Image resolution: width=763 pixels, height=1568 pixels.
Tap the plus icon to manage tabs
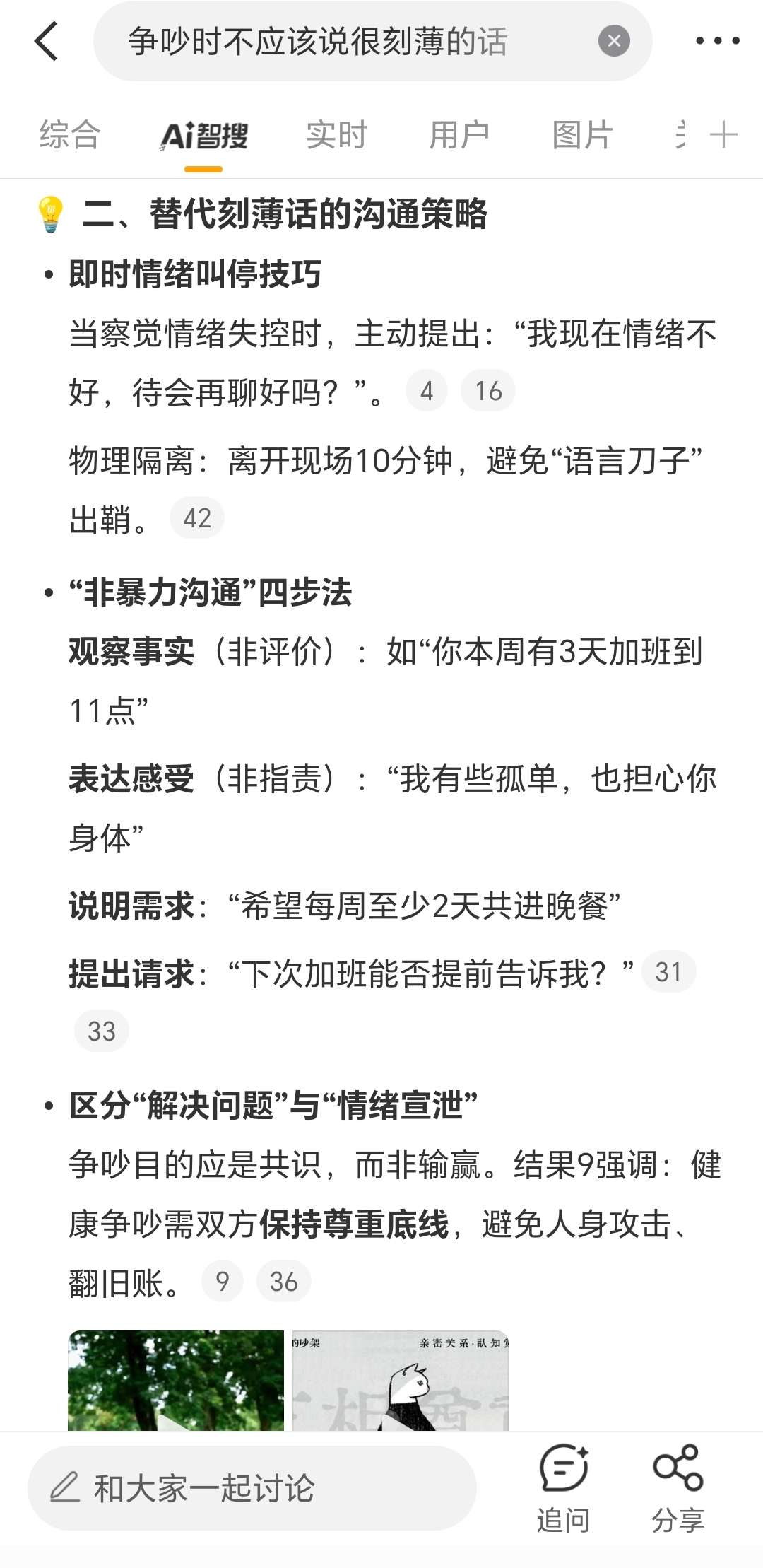[x=723, y=135]
